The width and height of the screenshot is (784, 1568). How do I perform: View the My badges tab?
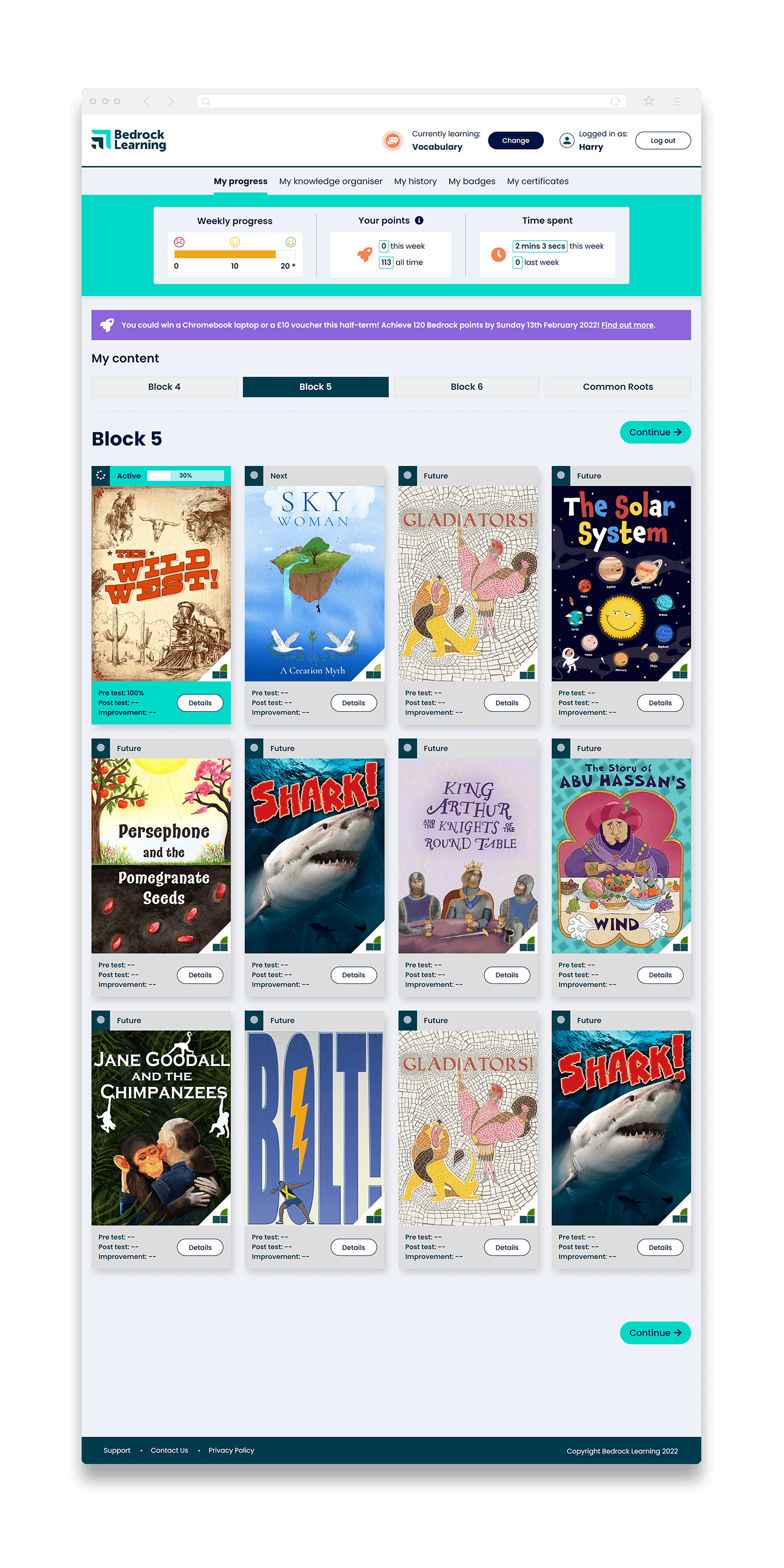pyautogui.click(x=471, y=181)
